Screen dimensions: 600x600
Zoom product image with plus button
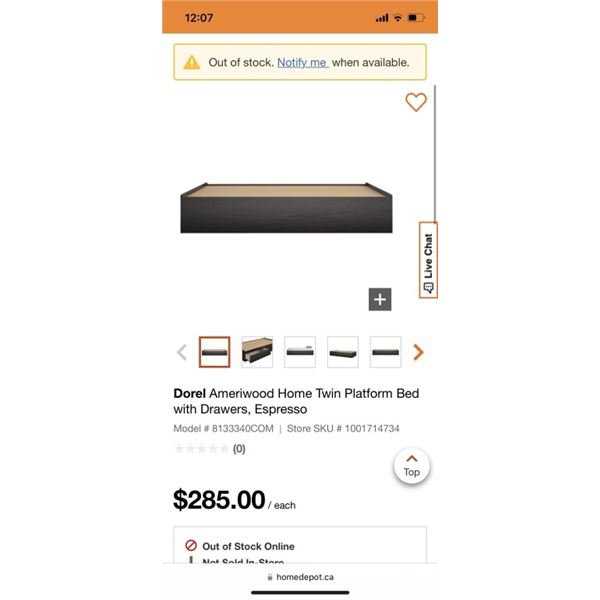pos(380,299)
